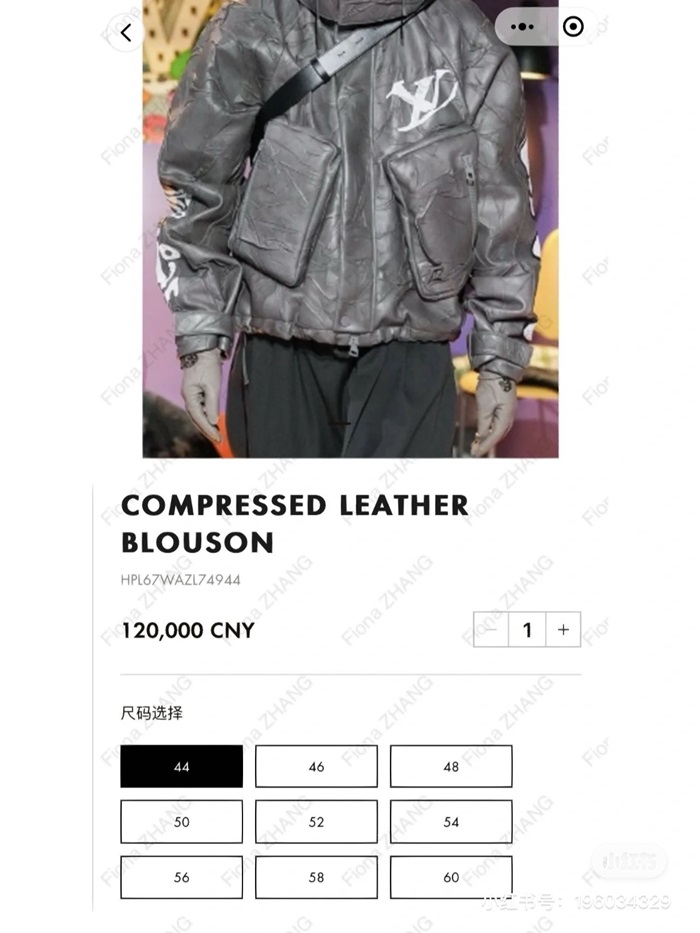This screenshot has width=700, height=933.
Task: Open the mini program more options menu
Action: click(523, 27)
